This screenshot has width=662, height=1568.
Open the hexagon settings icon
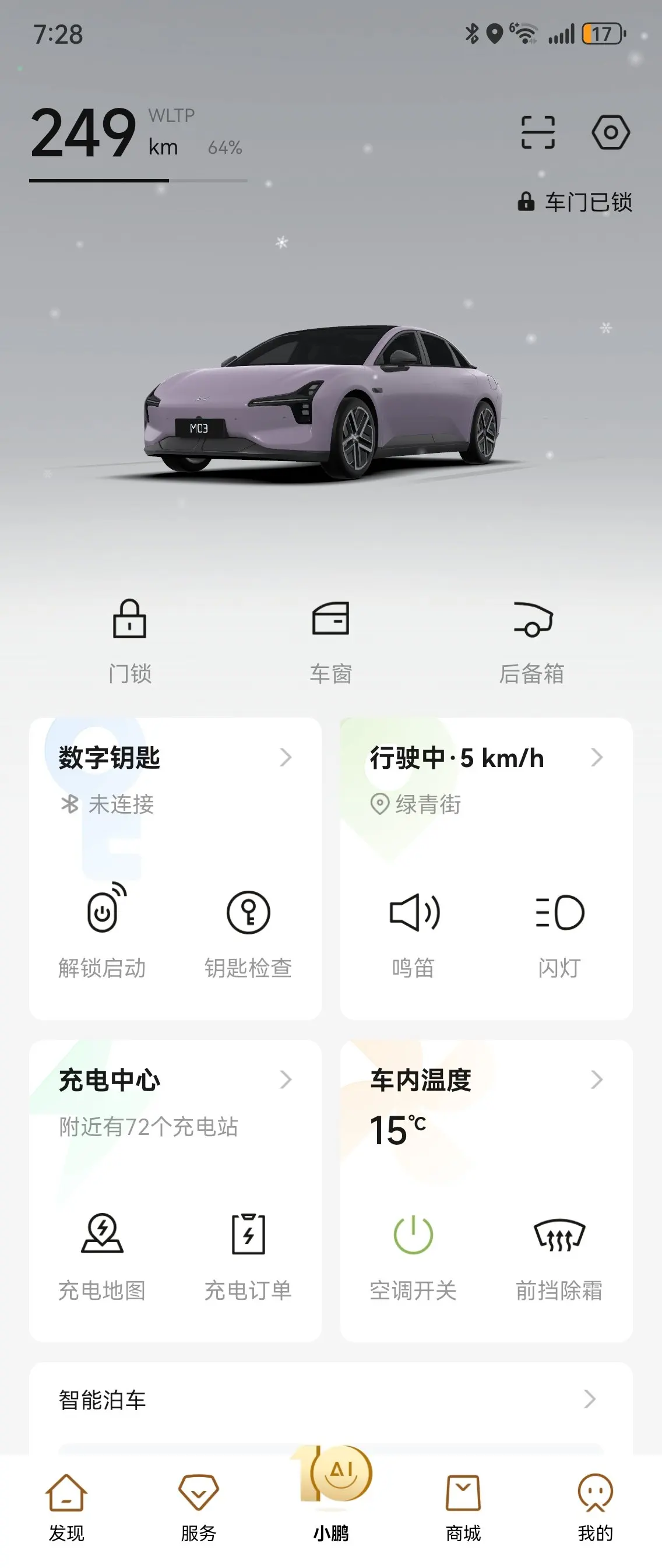point(610,132)
